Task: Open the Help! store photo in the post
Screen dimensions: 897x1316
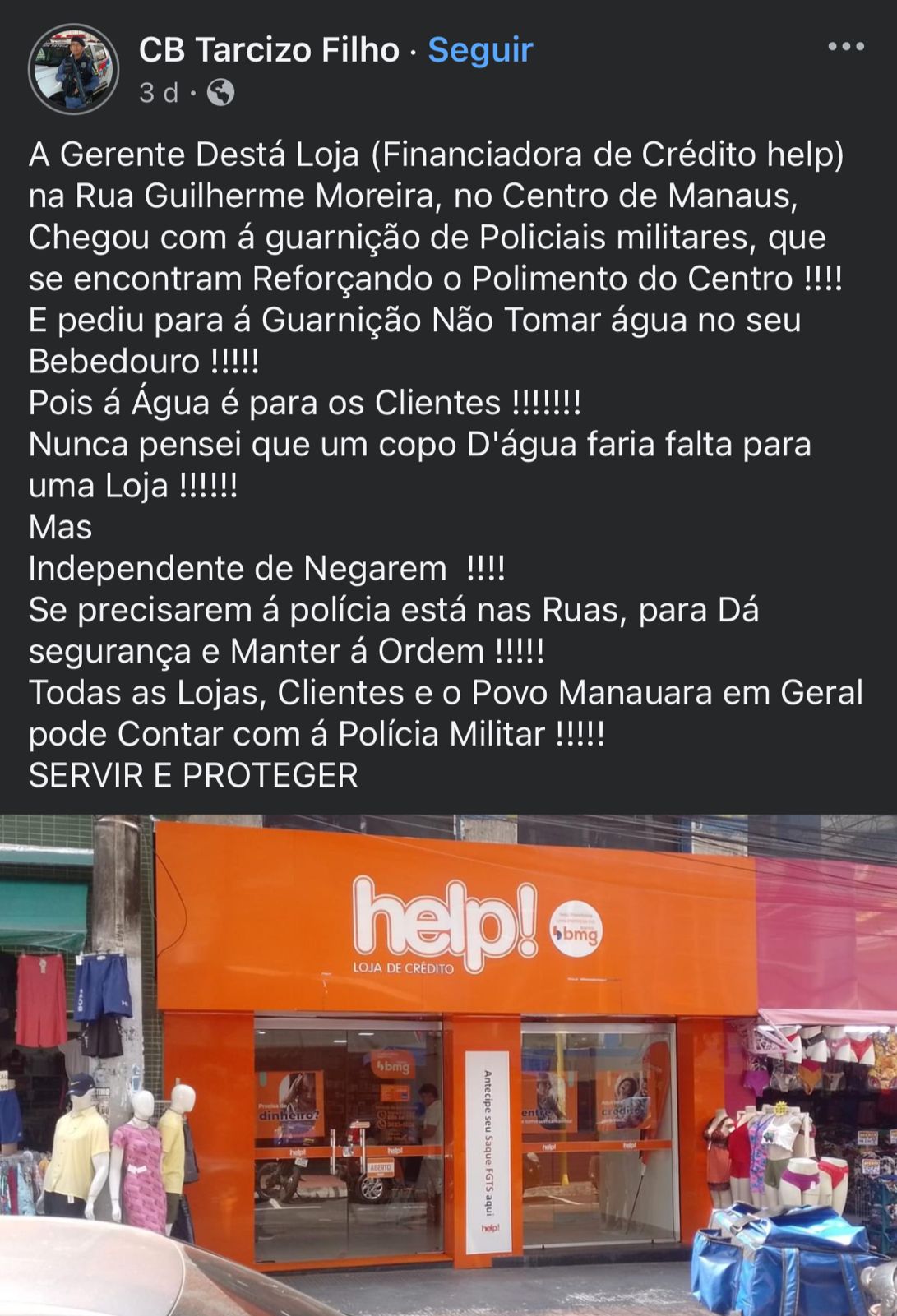Action: [448, 1064]
